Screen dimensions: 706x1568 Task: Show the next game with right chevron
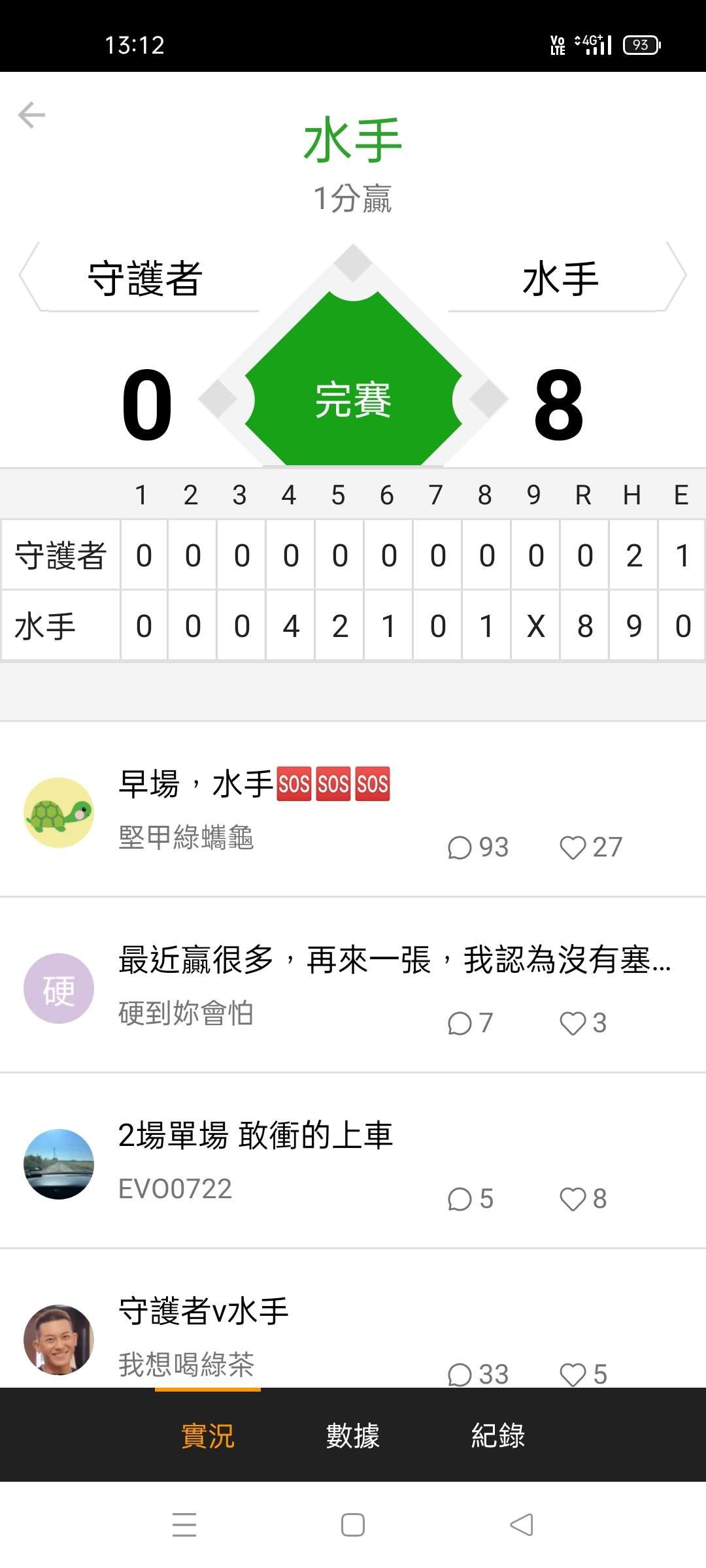pos(677,276)
